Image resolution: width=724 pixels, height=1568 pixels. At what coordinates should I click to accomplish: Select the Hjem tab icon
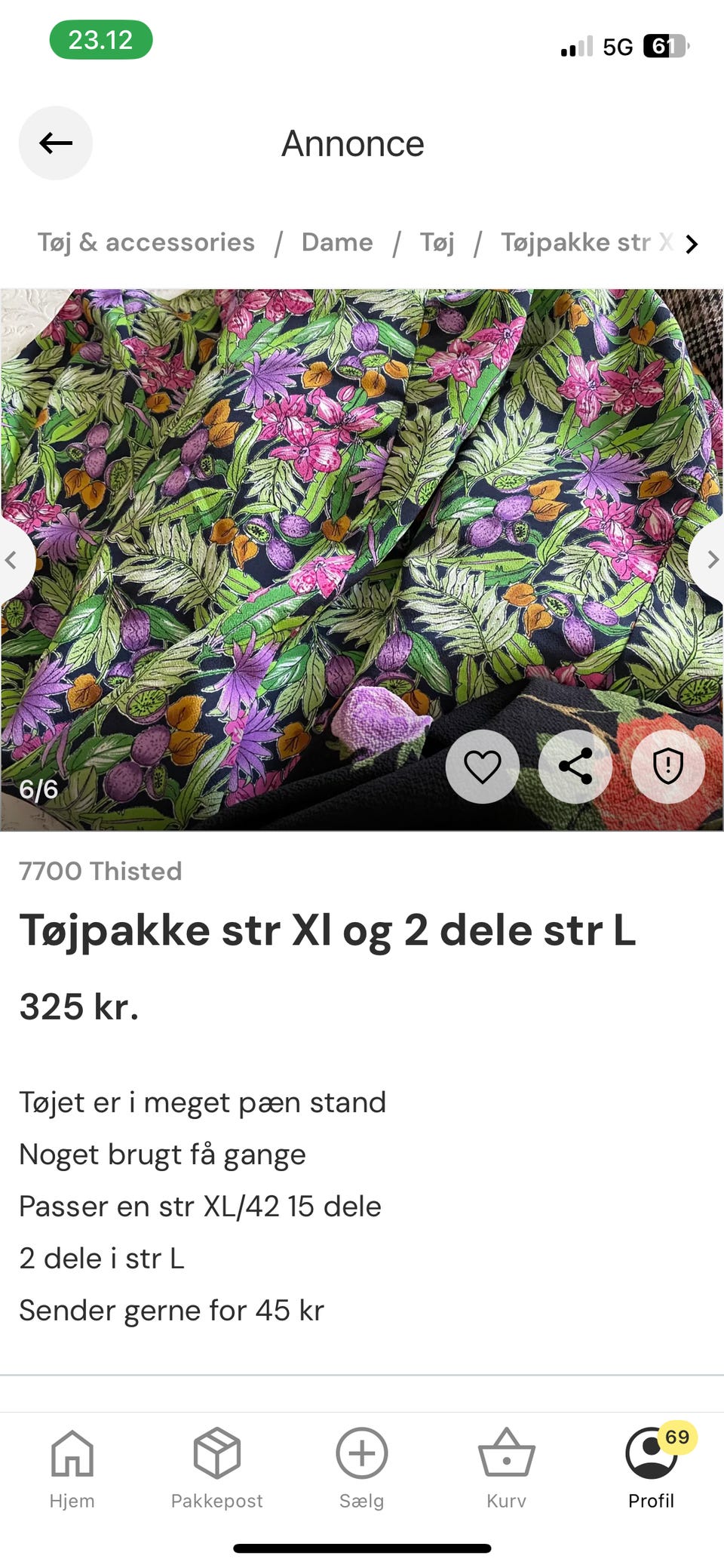pyautogui.click(x=72, y=1453)
